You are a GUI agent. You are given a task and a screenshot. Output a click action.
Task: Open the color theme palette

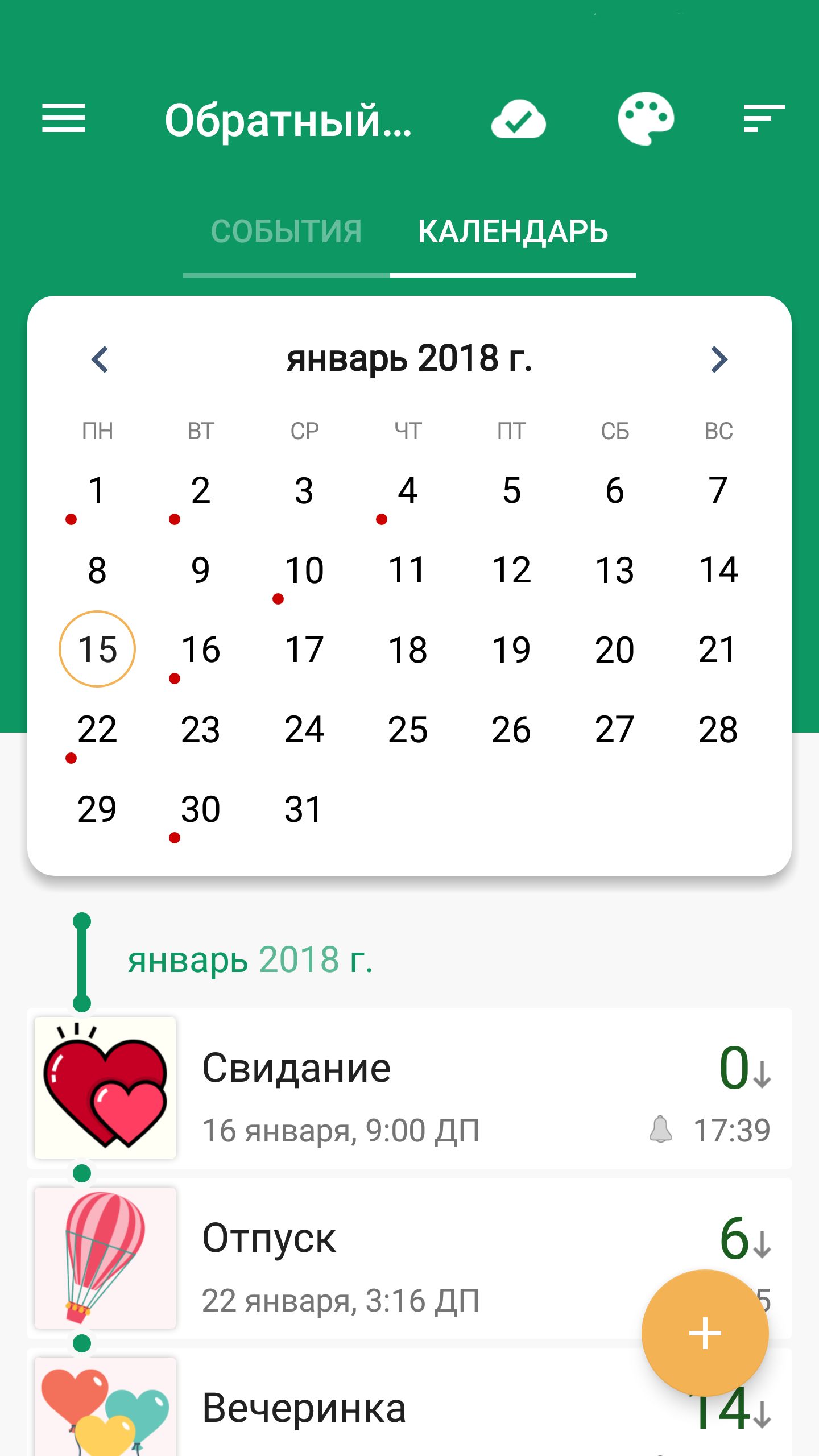point(646,119)
